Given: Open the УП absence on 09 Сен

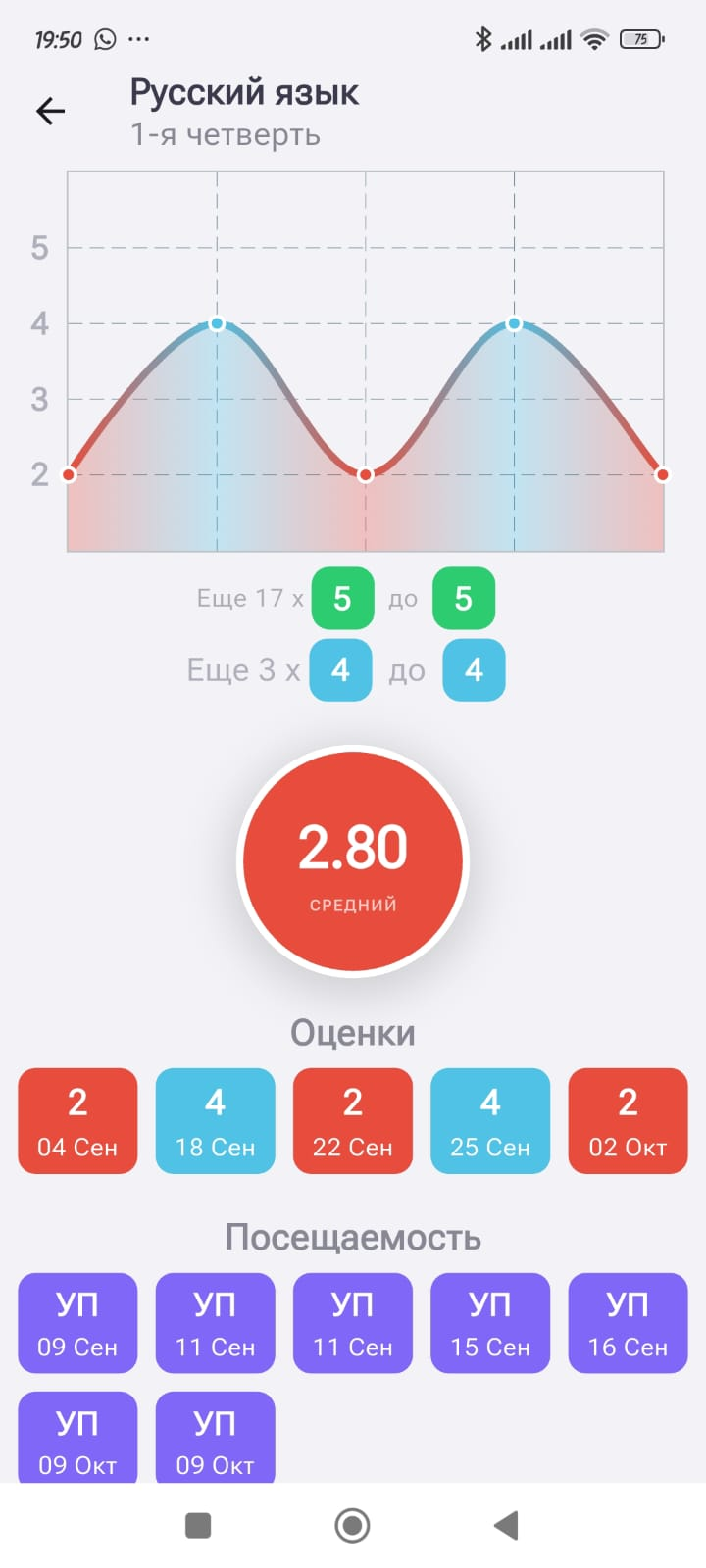Looking at the screenshot, I should coord(77,1323).
